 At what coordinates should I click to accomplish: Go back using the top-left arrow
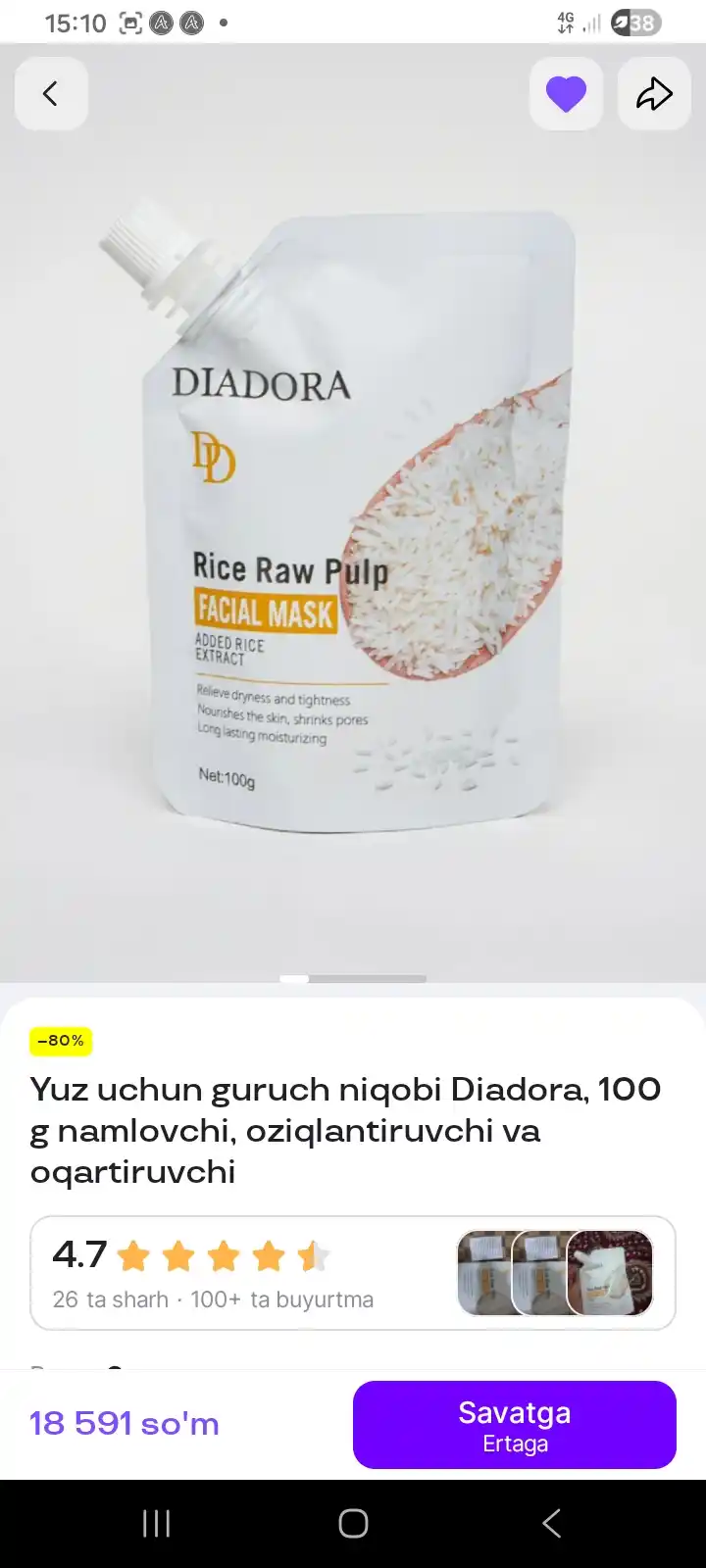pos(51,94)
